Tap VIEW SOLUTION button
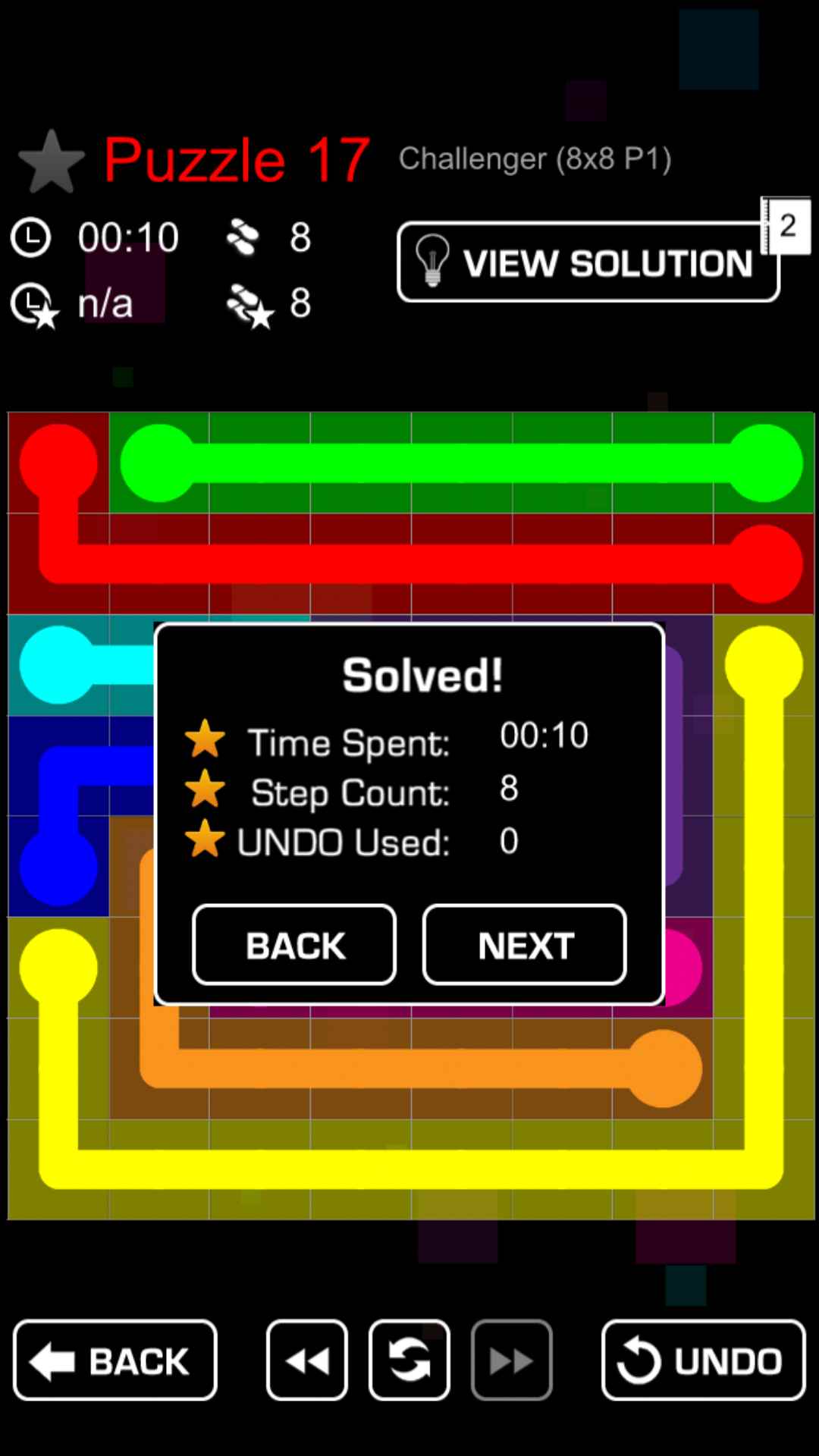 click(588, 262)
